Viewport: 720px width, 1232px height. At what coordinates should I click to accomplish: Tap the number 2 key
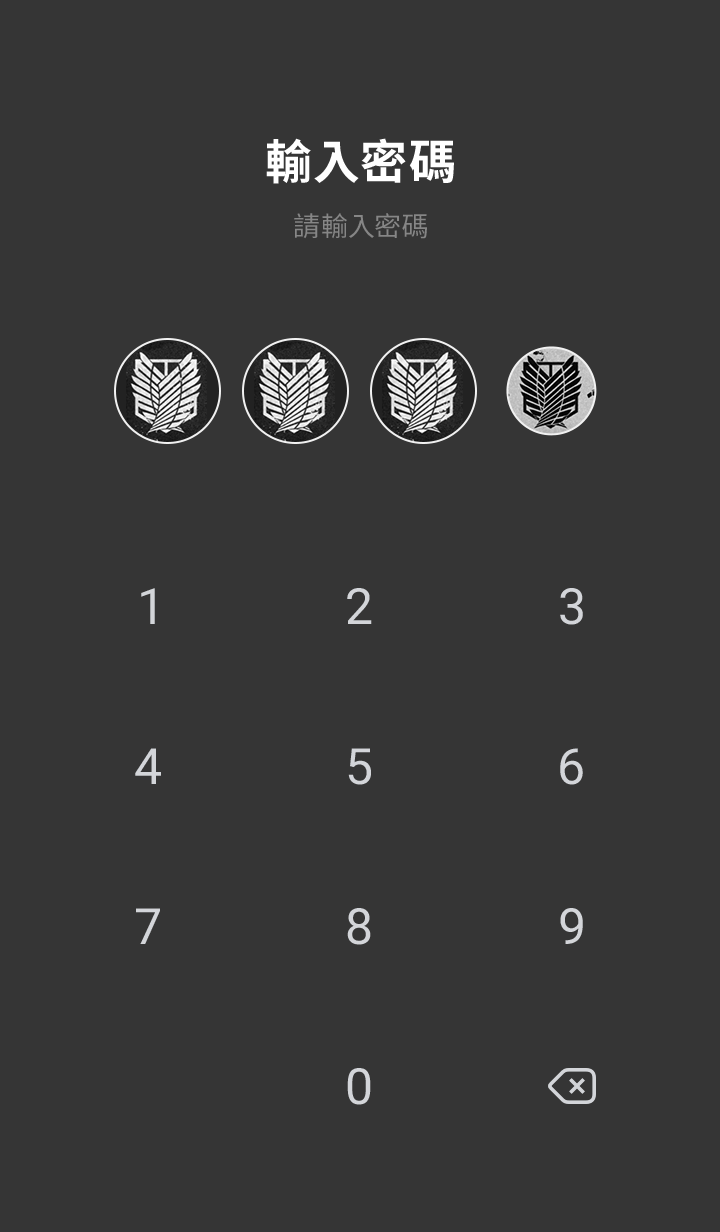pyautogui.click(x=359, y=607)
